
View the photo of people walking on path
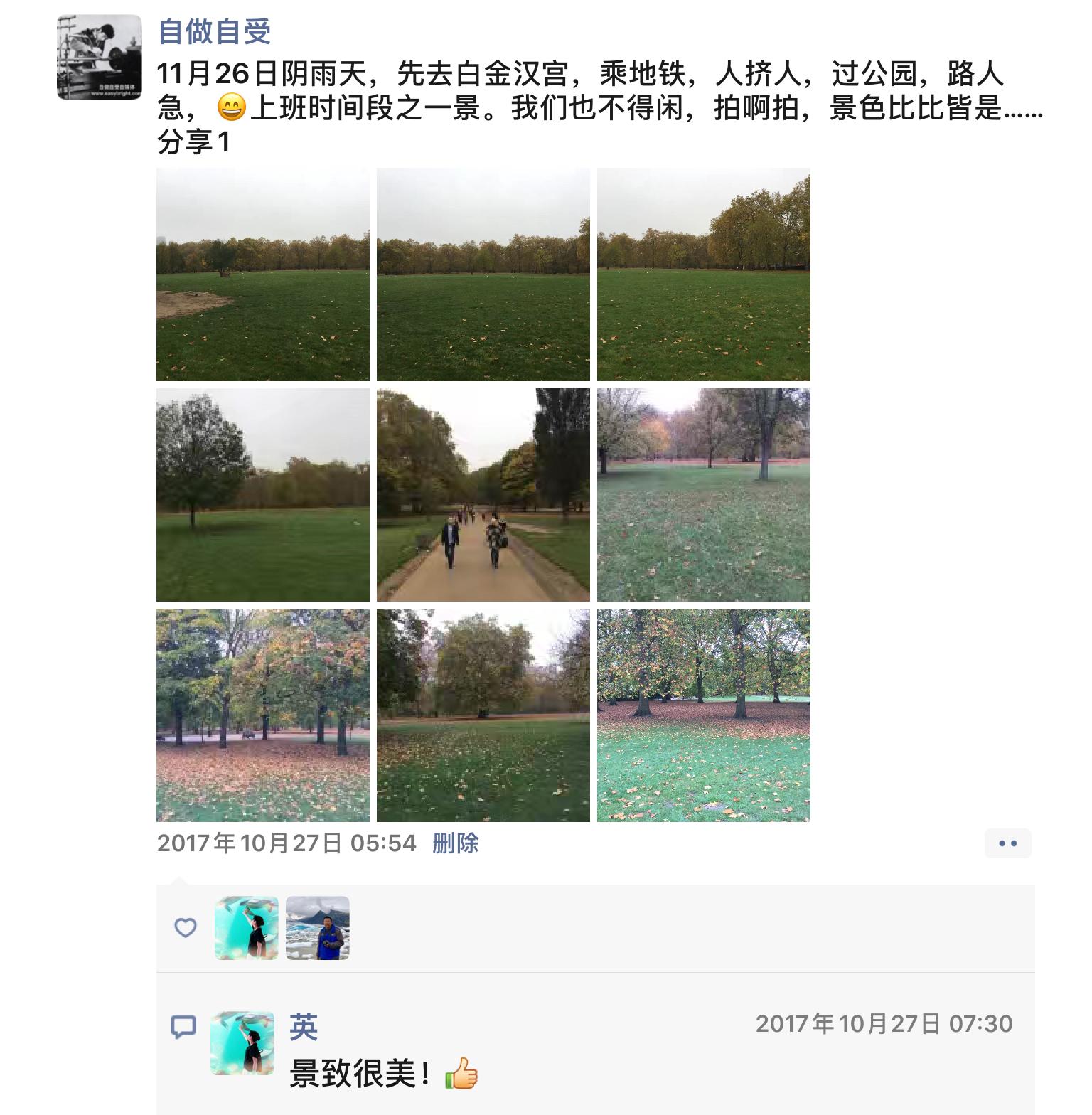tap(483, 495)
